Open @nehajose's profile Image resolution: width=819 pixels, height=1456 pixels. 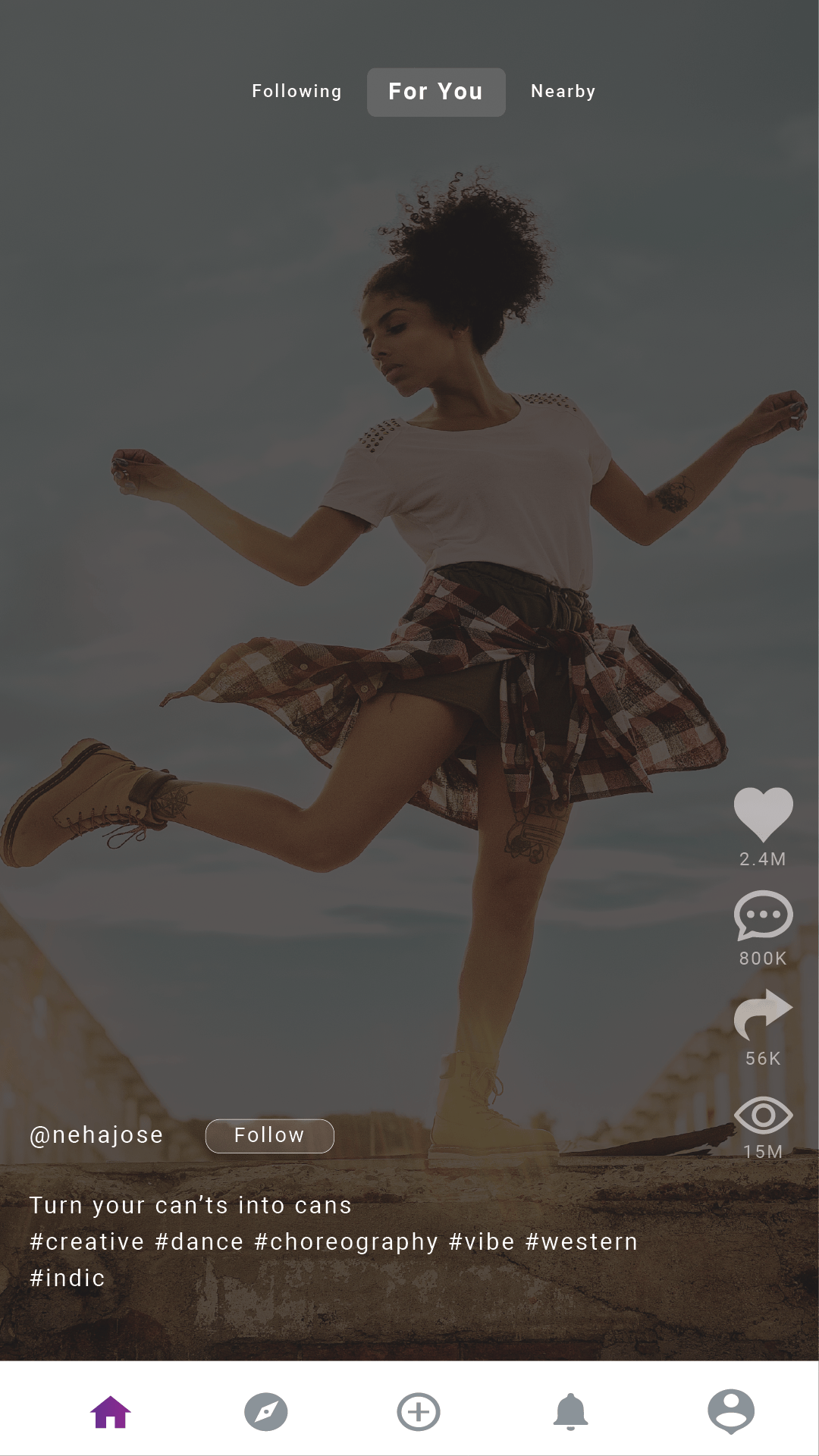[x=96, y=1135]
